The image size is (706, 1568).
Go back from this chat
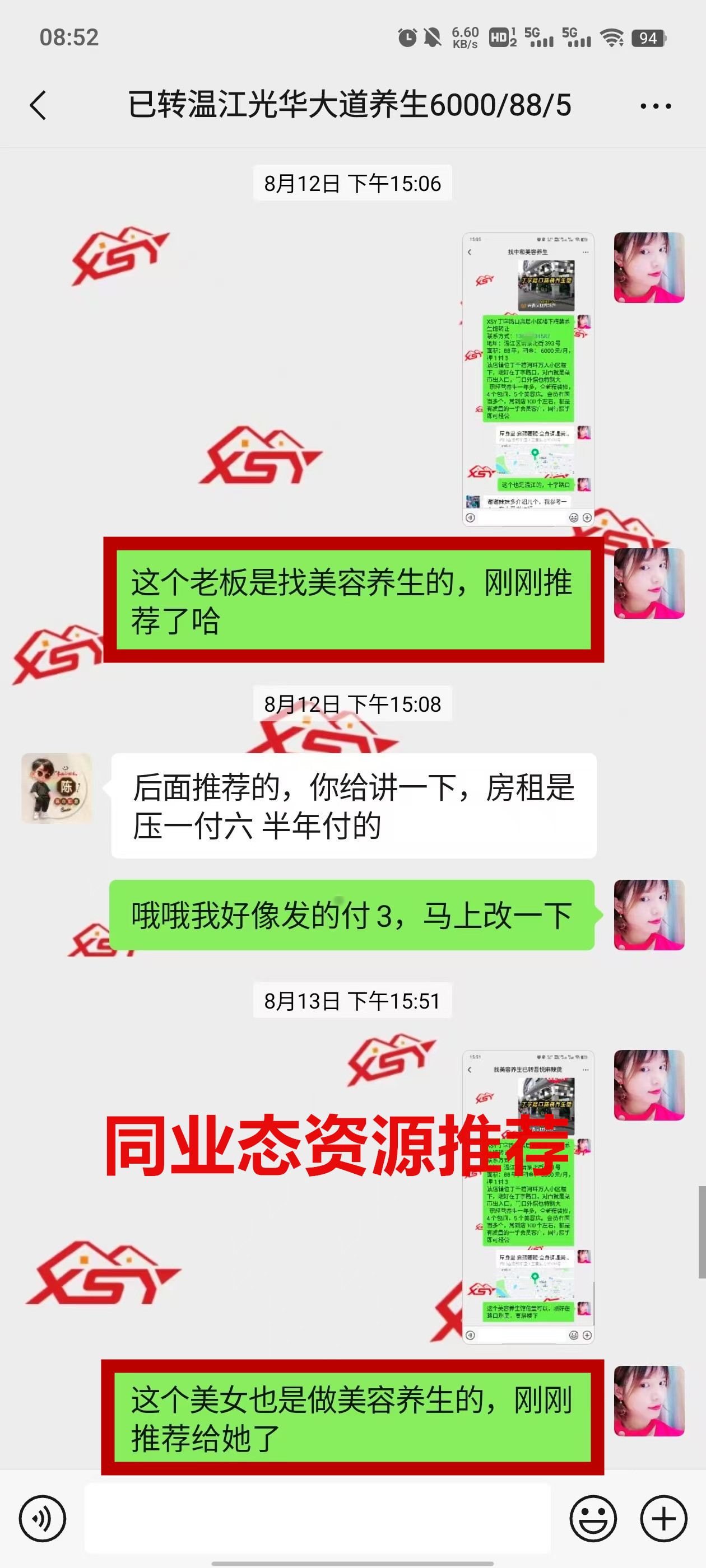pyautogui.click(x=38, y=105)
